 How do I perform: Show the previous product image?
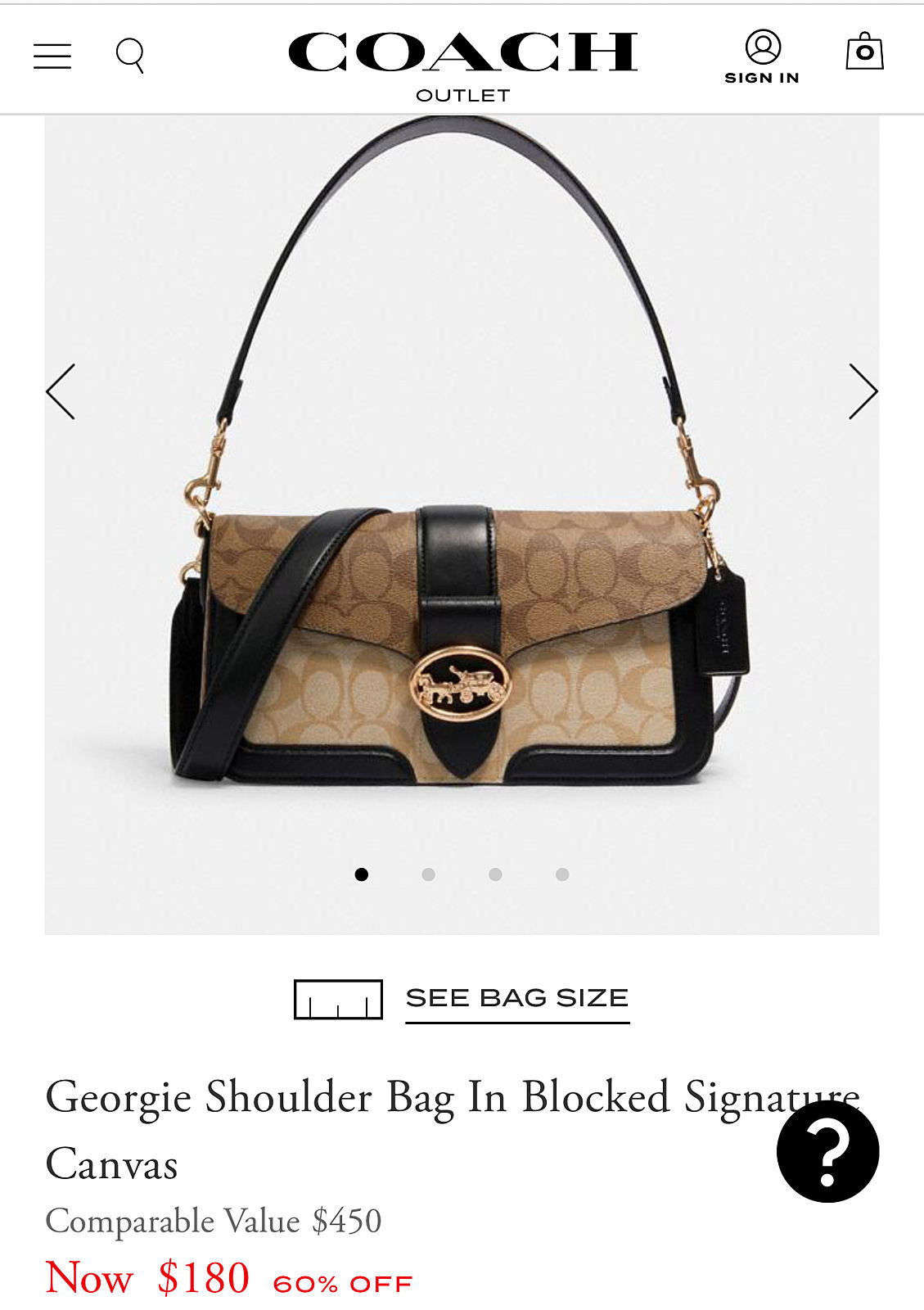tap(61, 392)
